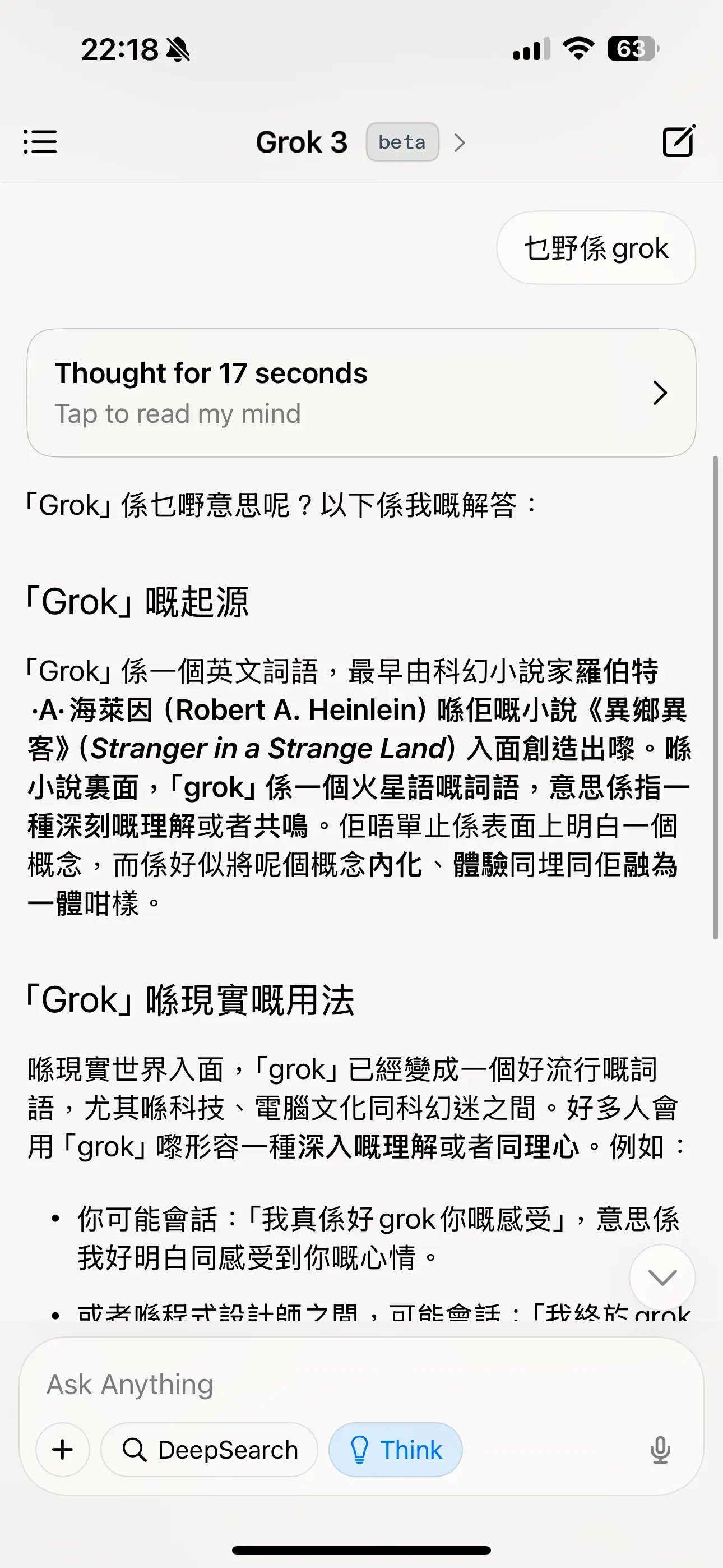The height and width of the screenshot is (1568, 723).
Task: Jump to bottom with the down arrow button
Action: coord(662,1277)
